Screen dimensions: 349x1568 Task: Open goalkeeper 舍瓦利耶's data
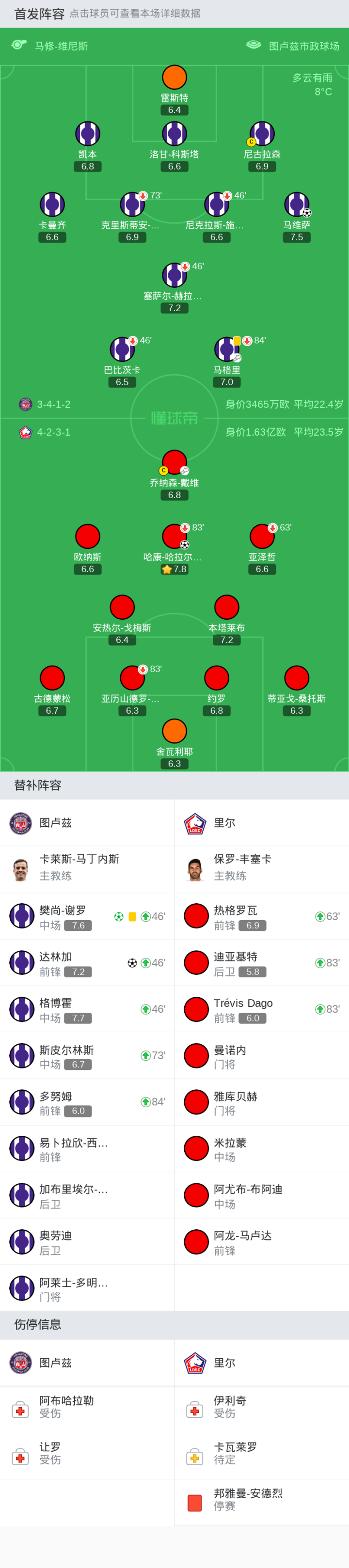coord(174,732)
